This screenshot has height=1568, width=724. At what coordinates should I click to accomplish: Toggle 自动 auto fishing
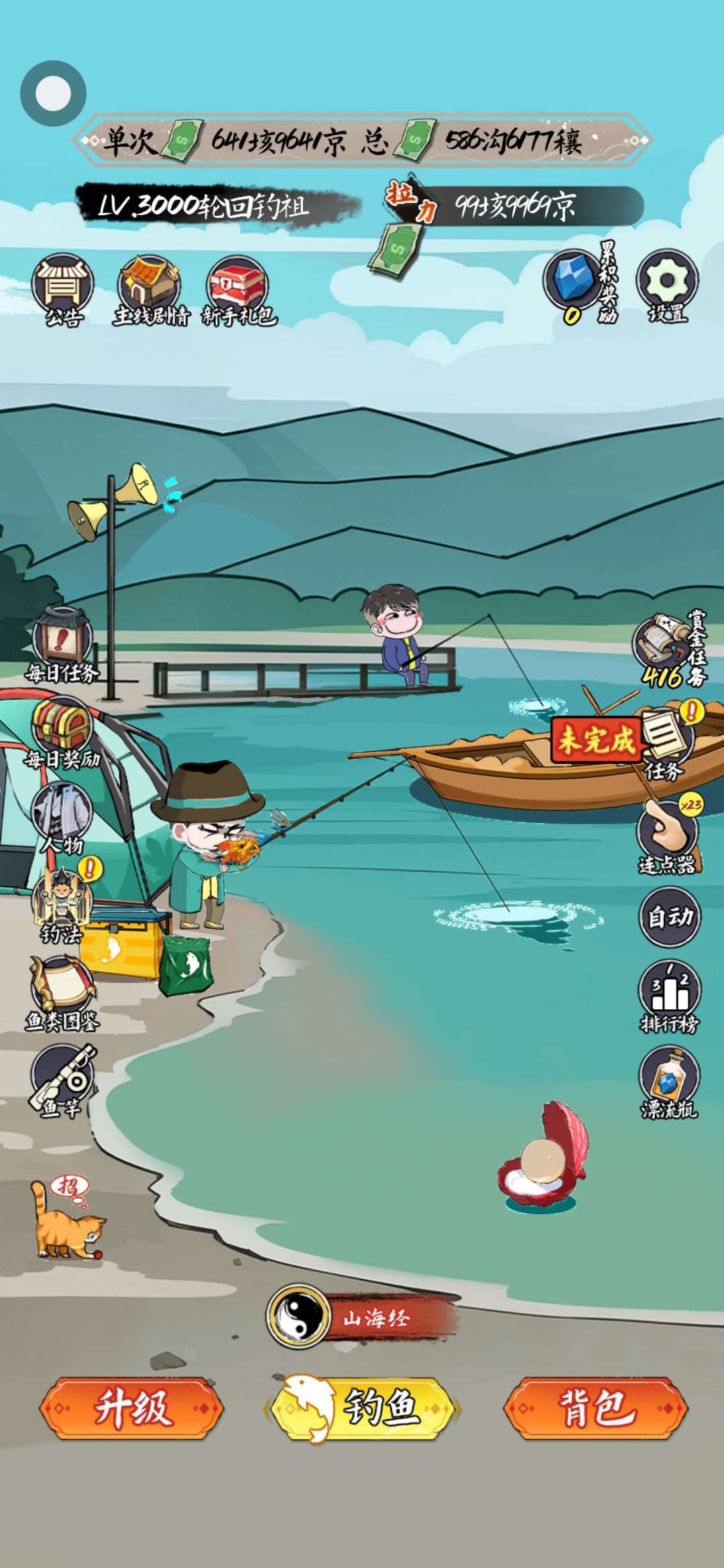pos(669,916)
